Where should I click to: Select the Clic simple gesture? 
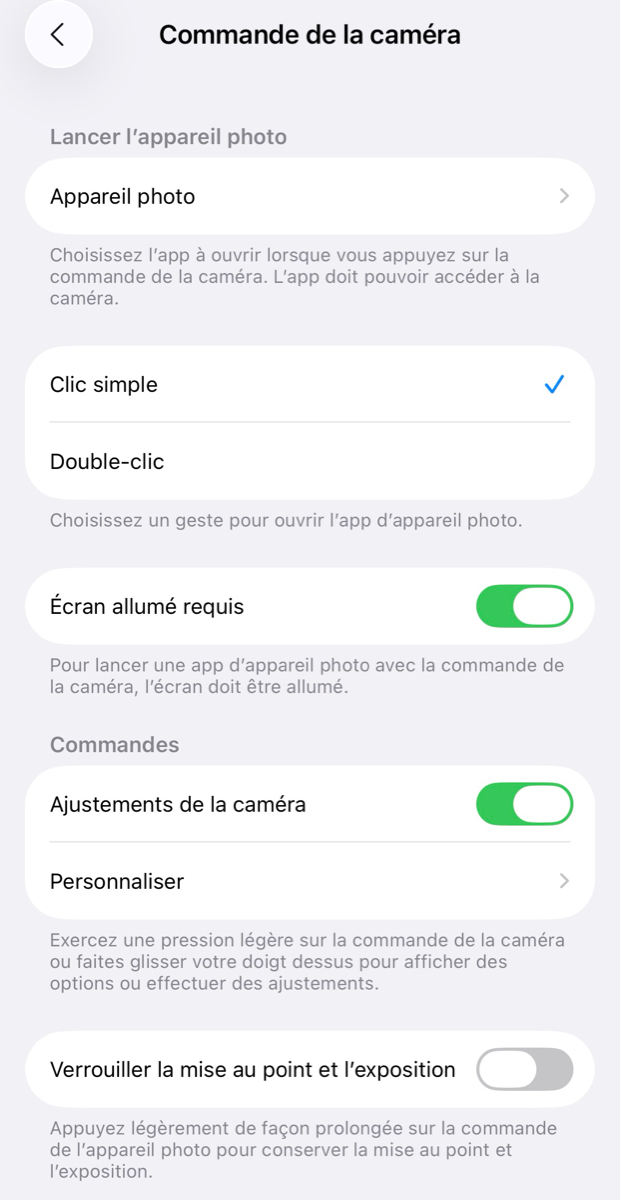[309, 385]
